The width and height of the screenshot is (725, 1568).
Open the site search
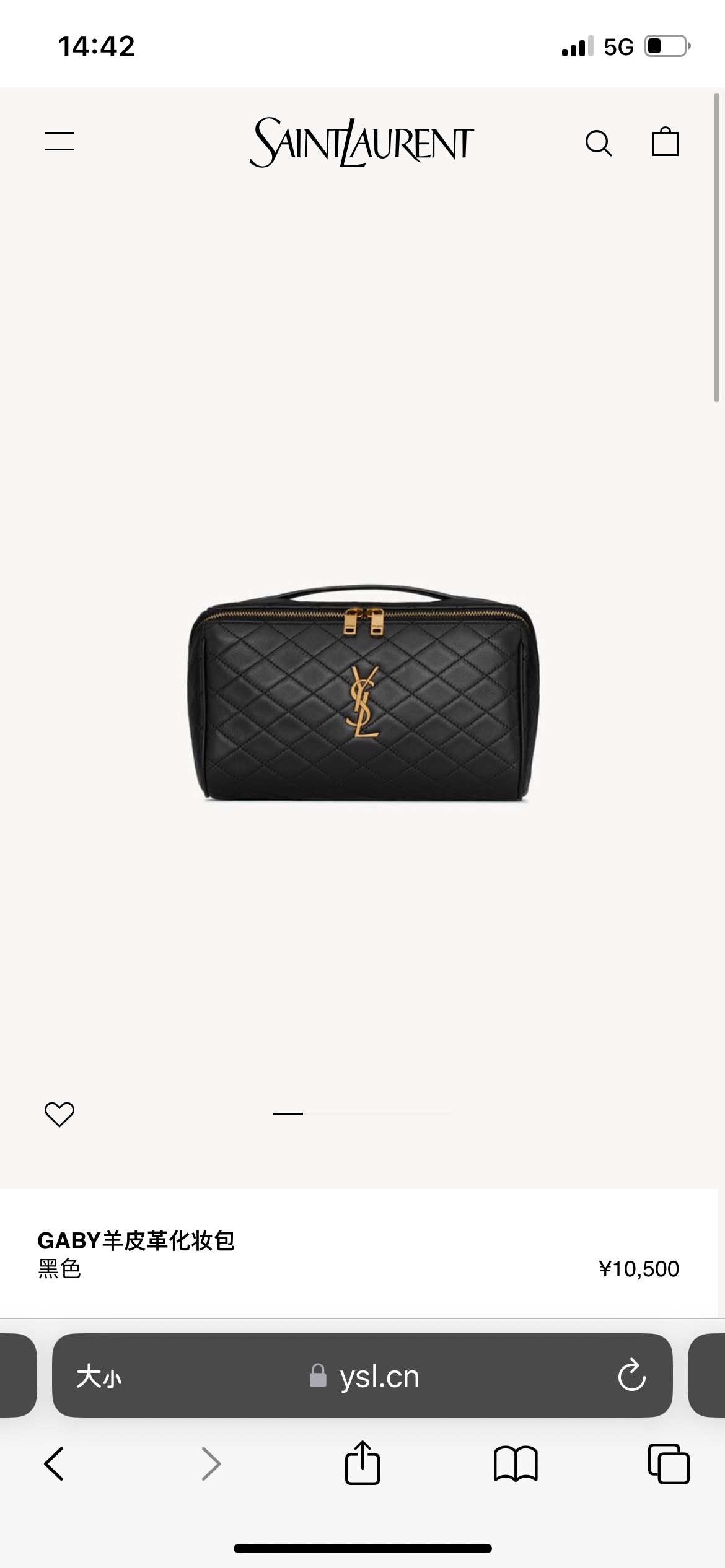599,143
